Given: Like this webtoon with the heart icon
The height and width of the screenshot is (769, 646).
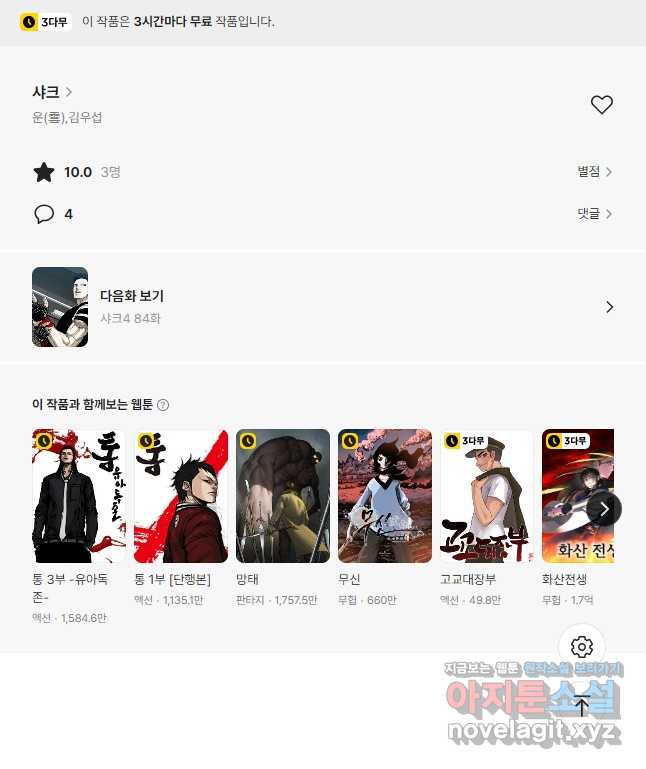Looking at the screenshot, I should pyautogui.click(x=601, y=105).
